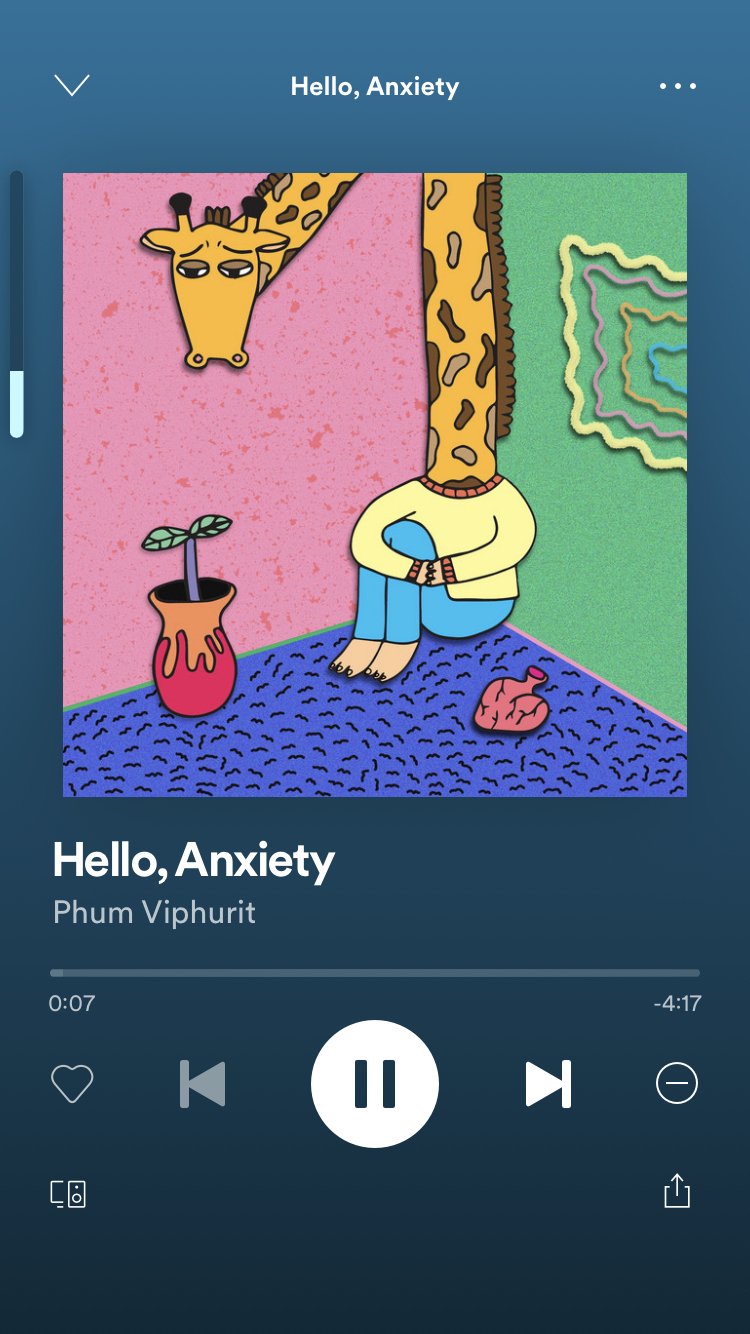
Task: Share the current song
Action: [677, 1191]
